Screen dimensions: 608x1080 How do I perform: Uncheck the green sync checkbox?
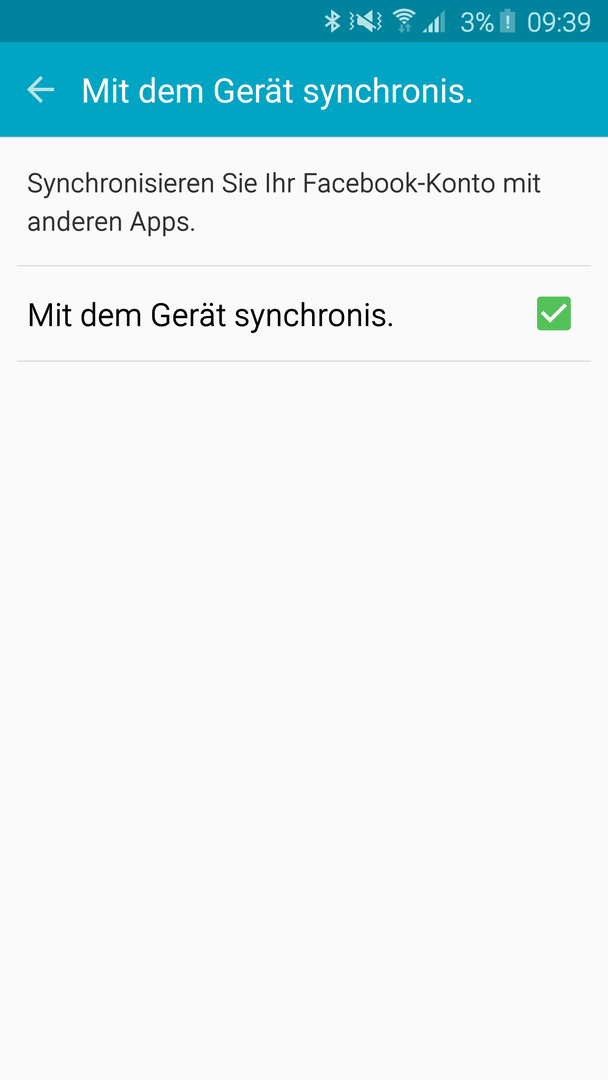[554, 314]
